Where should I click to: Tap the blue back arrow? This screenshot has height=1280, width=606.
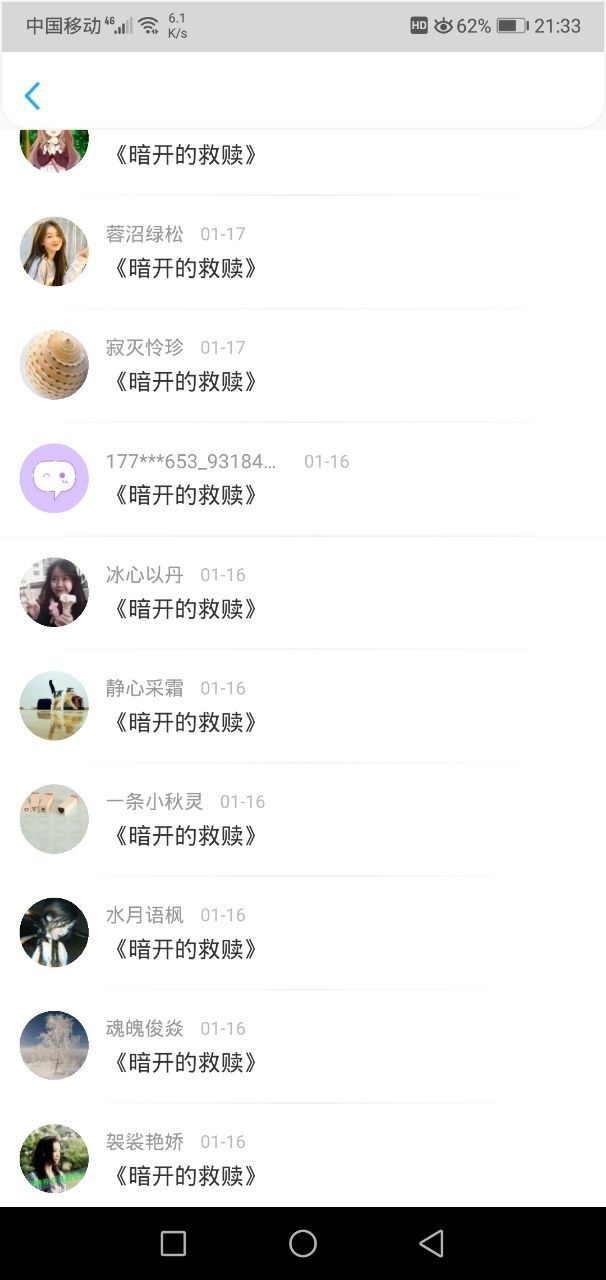[x=33, y=96]
